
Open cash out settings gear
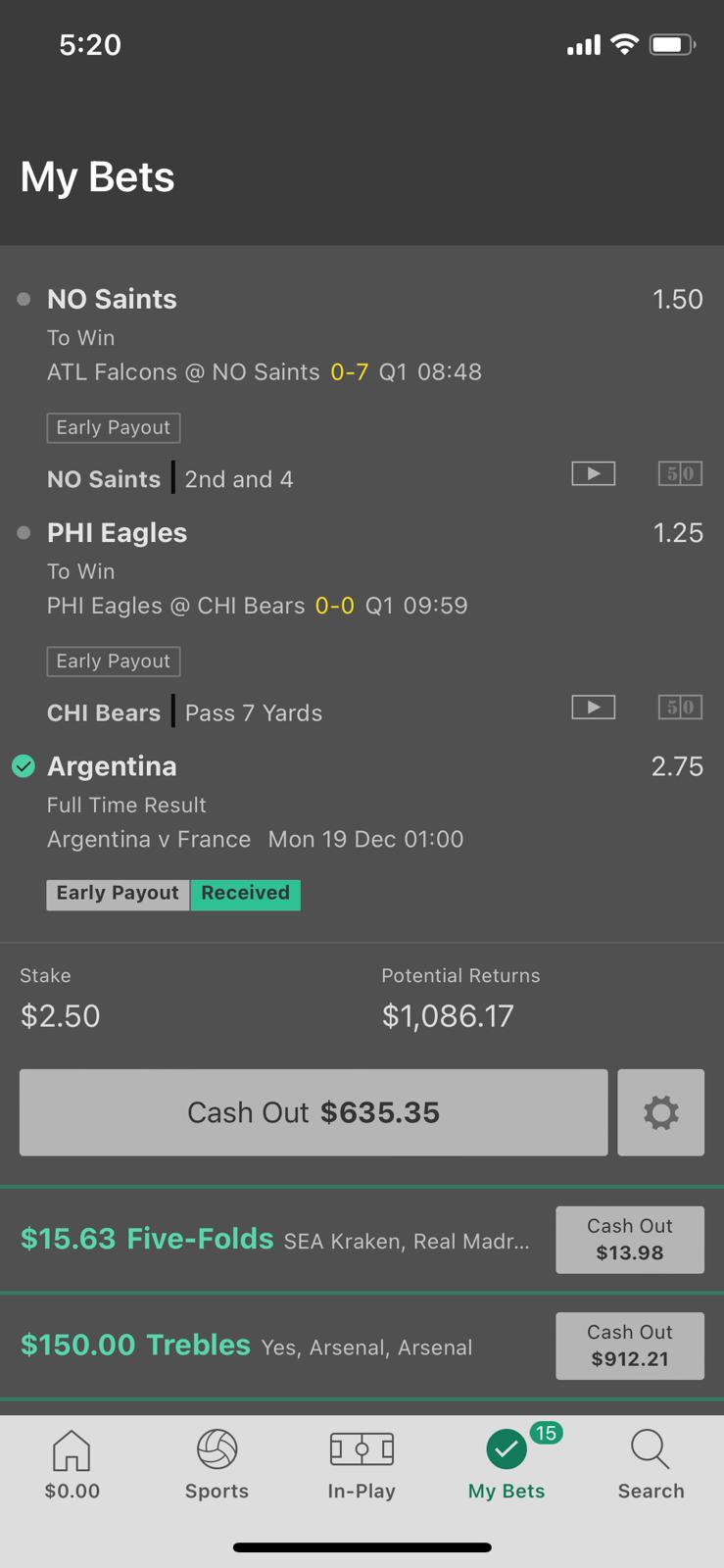[x=660, y=1112]
